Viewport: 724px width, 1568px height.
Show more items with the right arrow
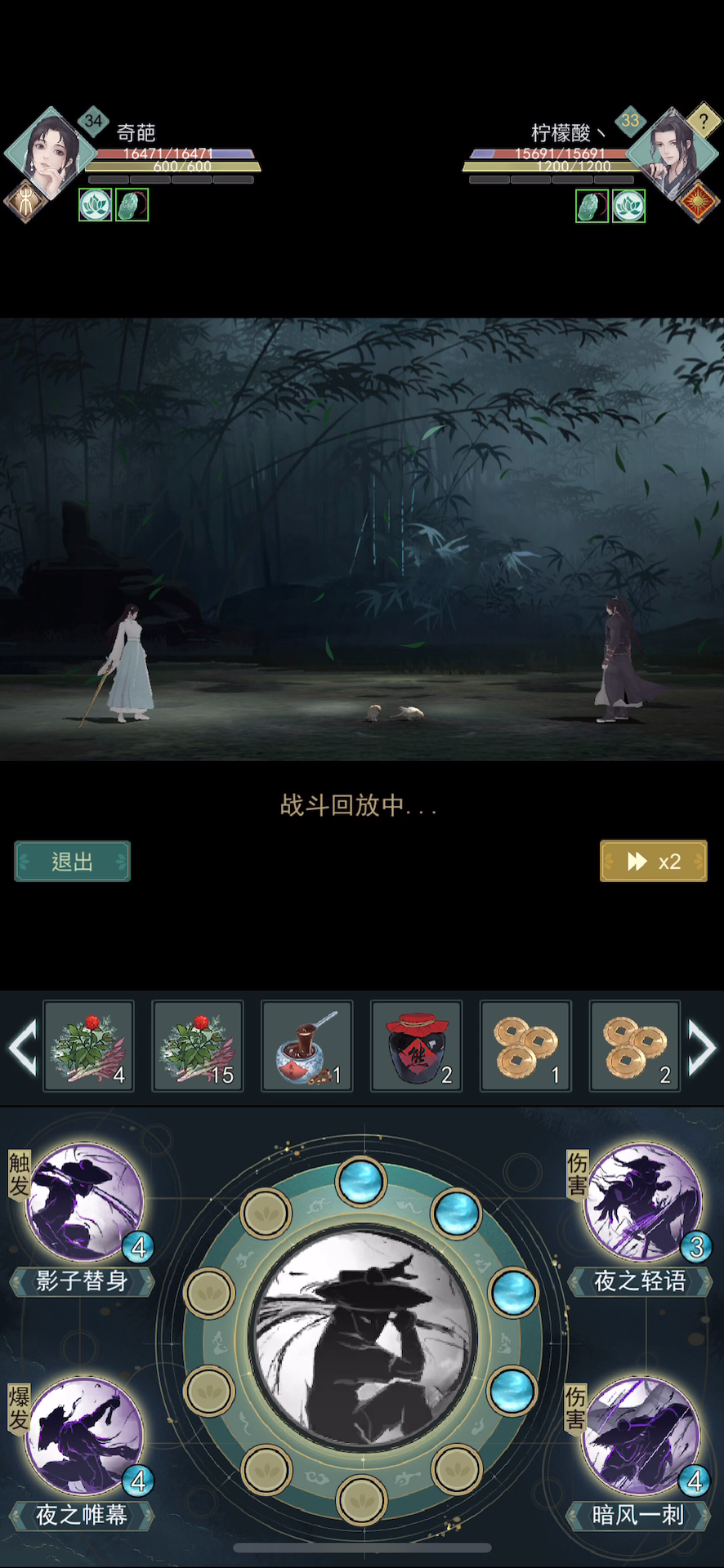coord(702,1047)
